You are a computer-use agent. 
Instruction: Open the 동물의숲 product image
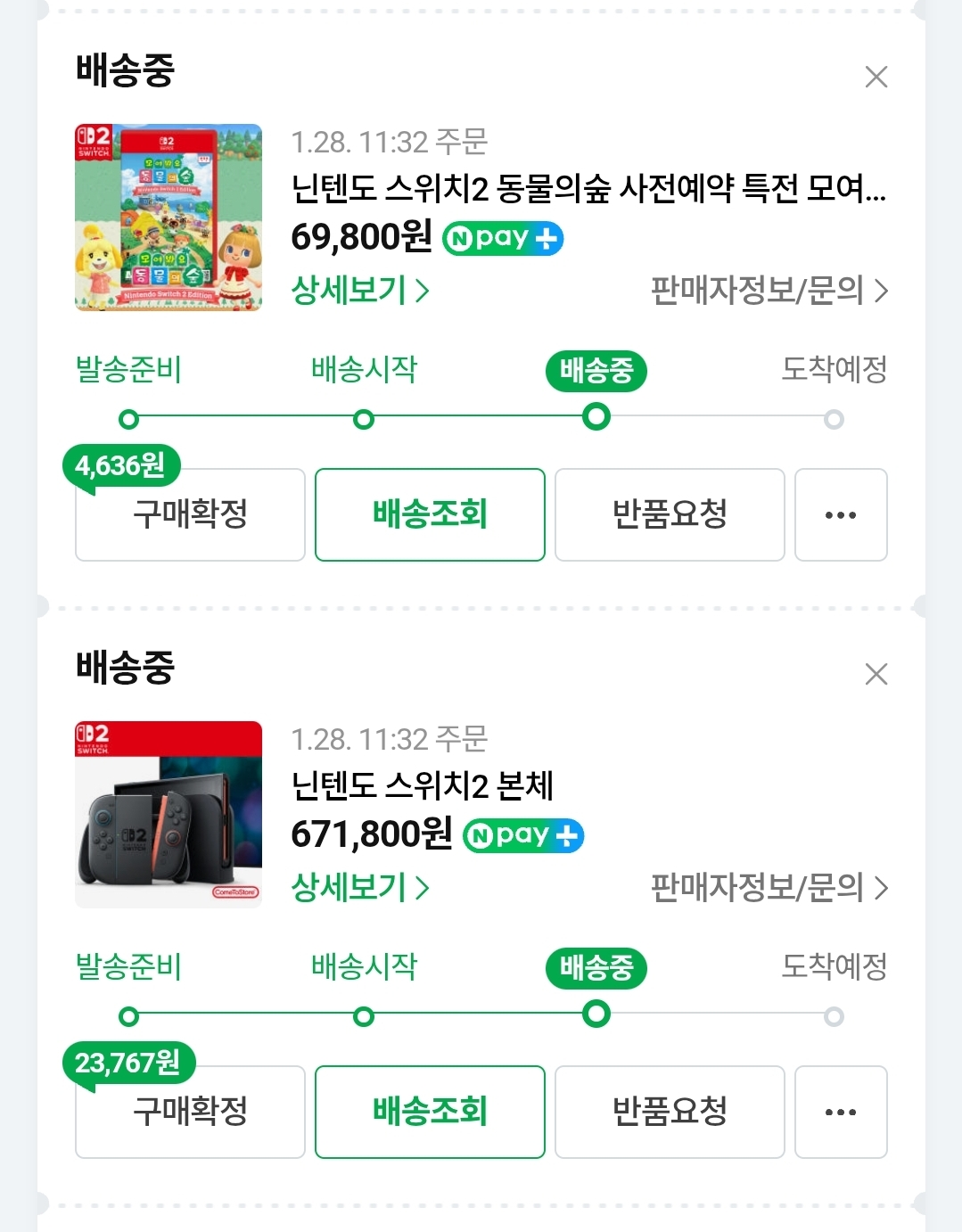coord(169,218)
